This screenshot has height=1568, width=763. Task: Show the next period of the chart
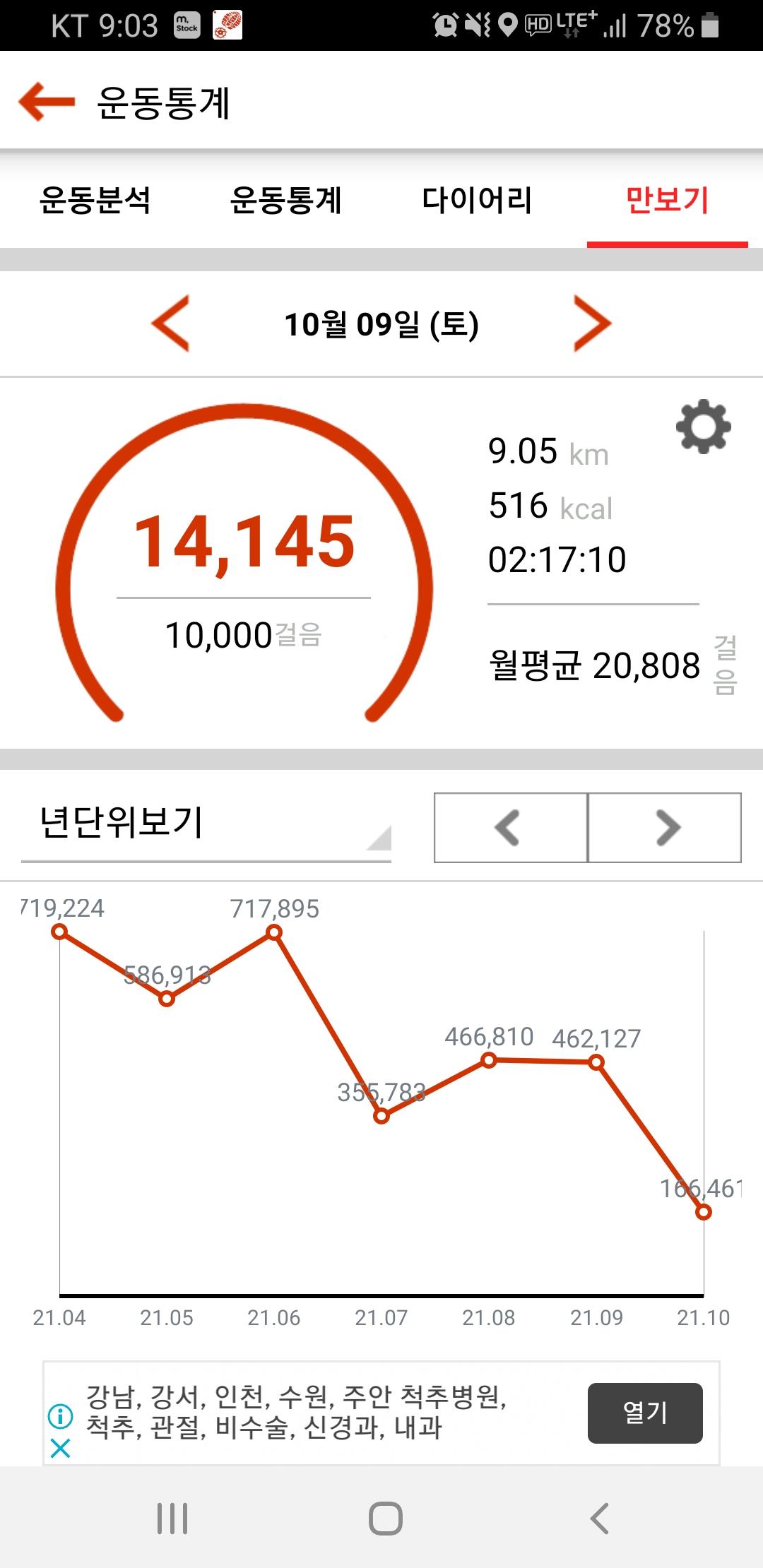pos(666,828)
